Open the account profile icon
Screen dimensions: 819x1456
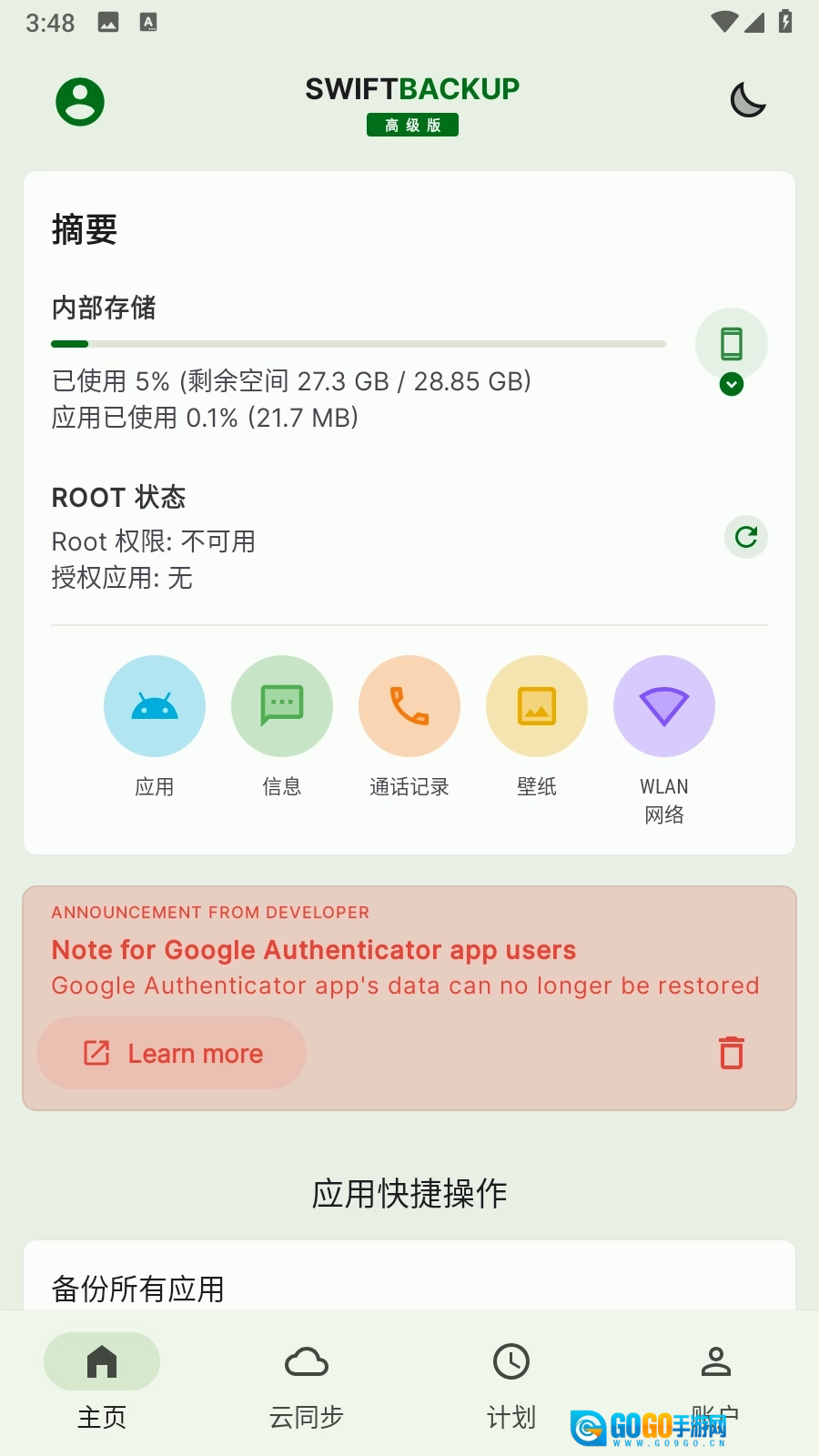tap(80, 101)
